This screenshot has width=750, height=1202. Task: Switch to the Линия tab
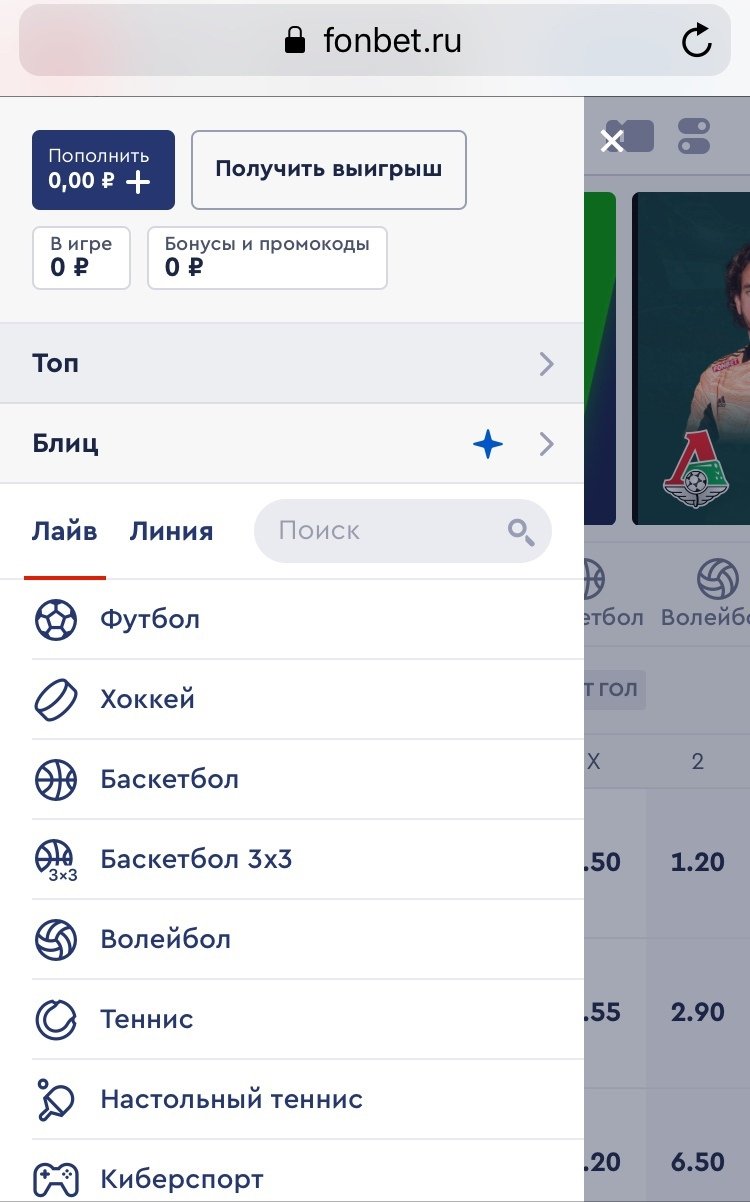click(x=171, y=531)
